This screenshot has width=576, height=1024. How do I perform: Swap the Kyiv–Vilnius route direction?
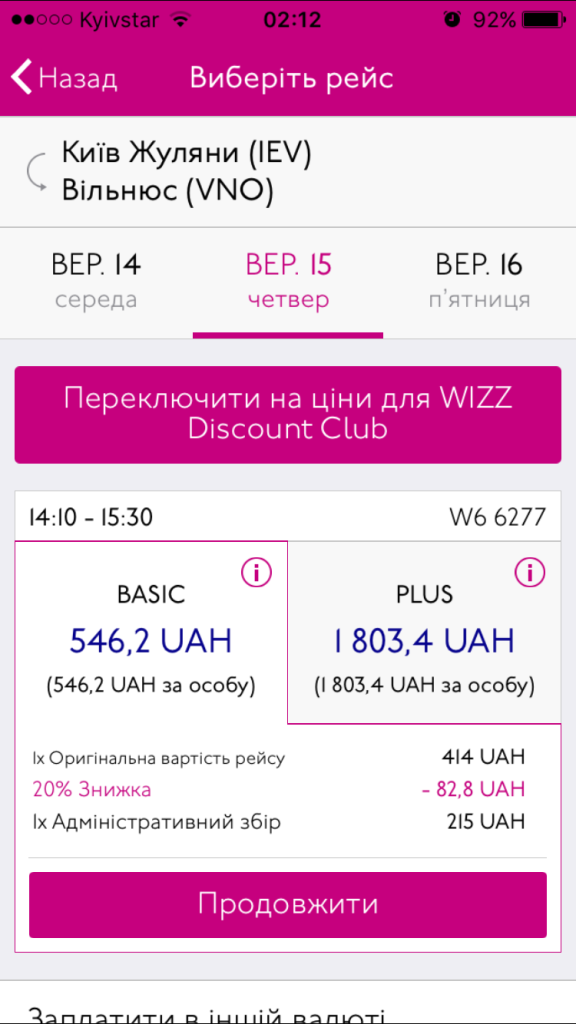click(x=37, y=172)
